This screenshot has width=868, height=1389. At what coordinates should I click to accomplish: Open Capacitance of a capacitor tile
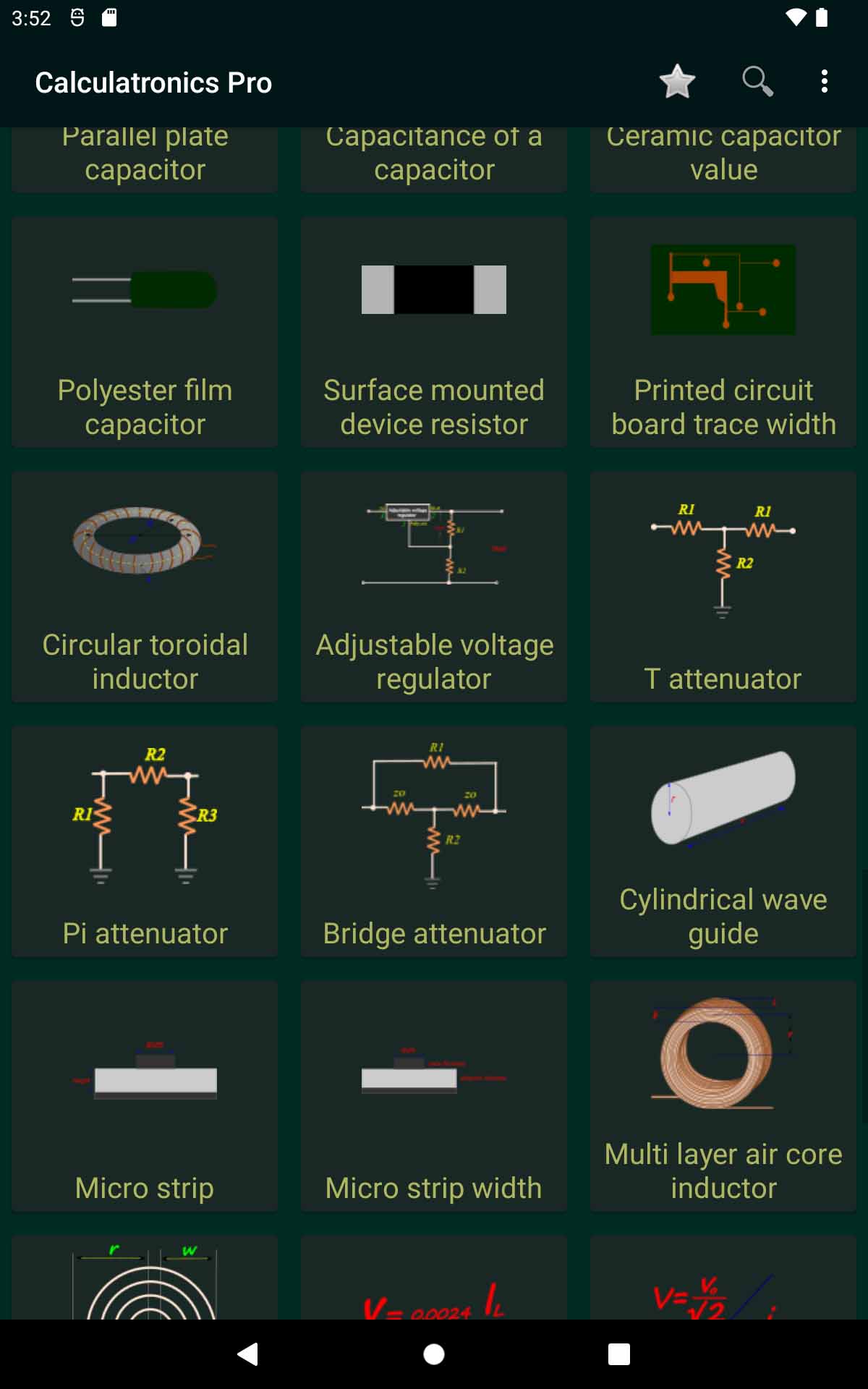tap(434, 159)
